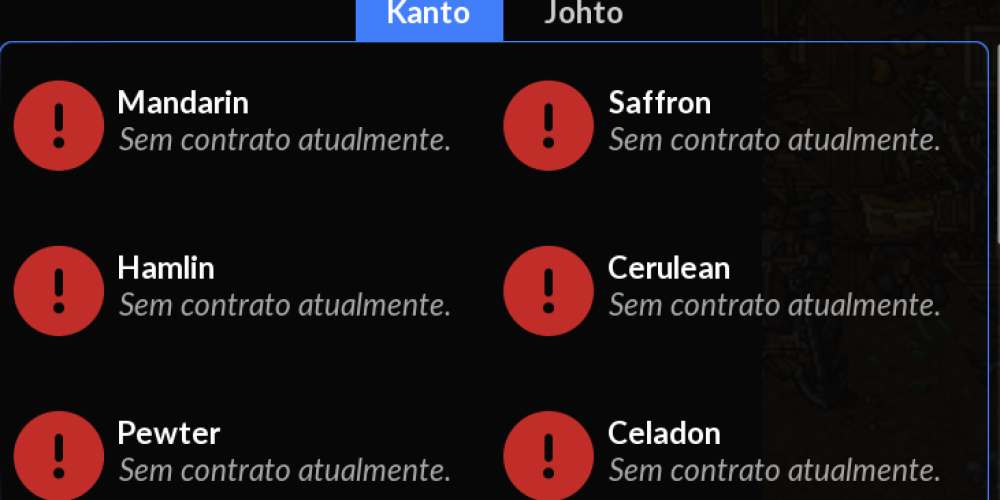Switch to the Johto tab
The image size is (1000, 500).
coord(583,15)
